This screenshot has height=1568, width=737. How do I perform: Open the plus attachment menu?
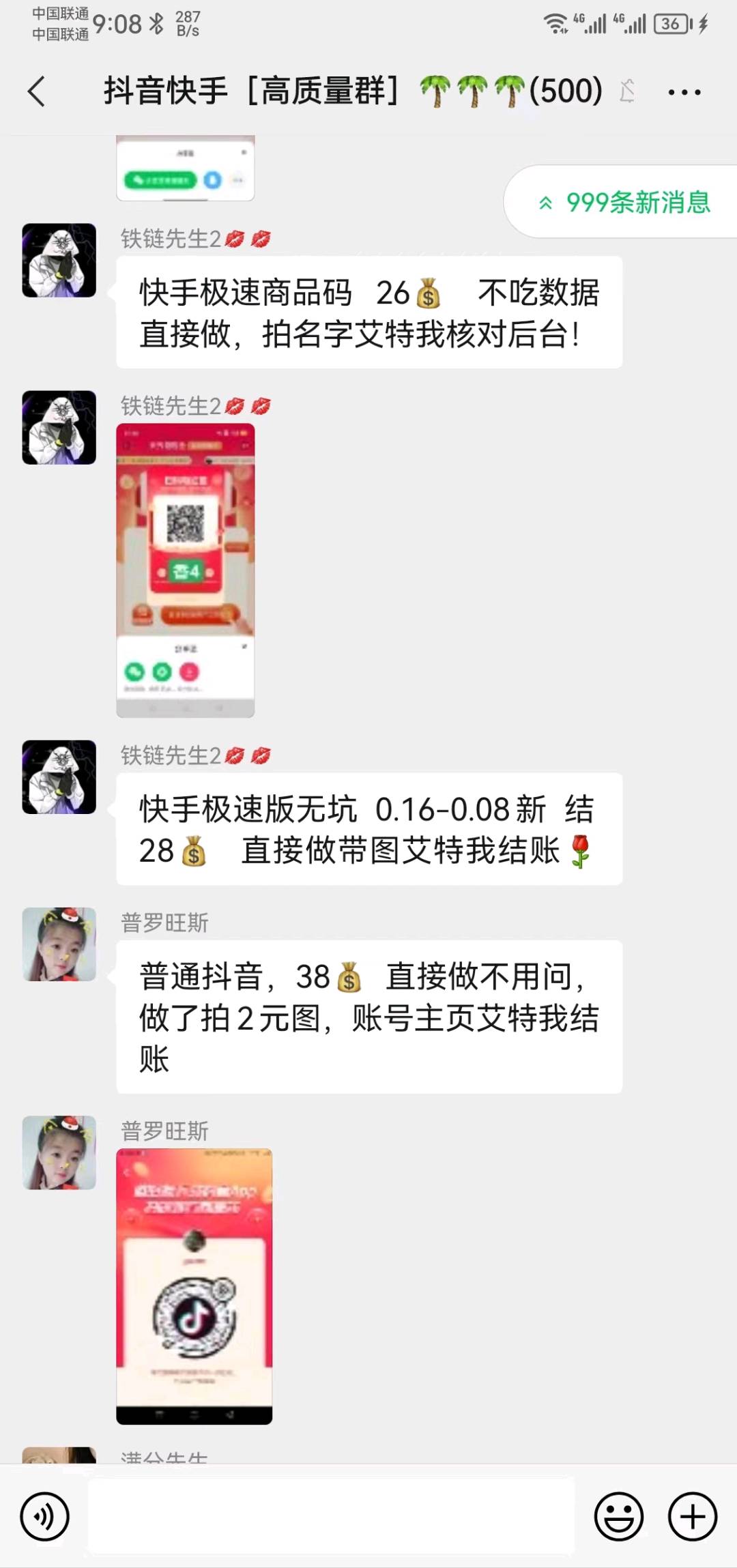click(692, 1516)
